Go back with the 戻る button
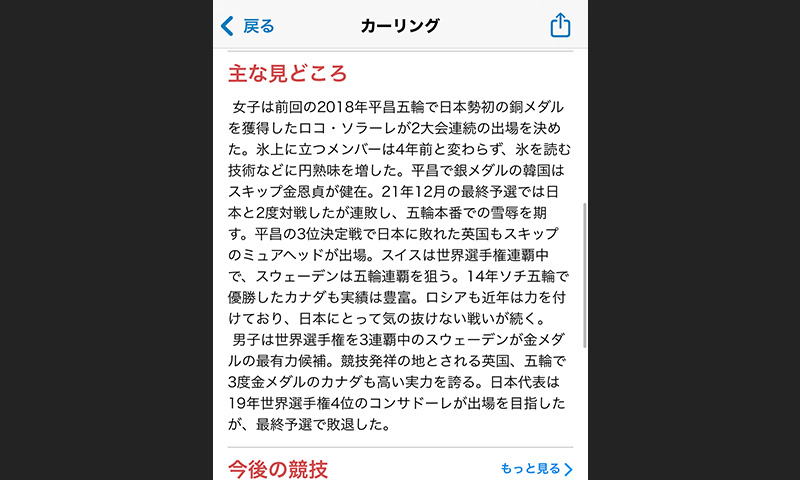Screen dimensions: 800x480 pyautogui.click(x=247, y=26)
